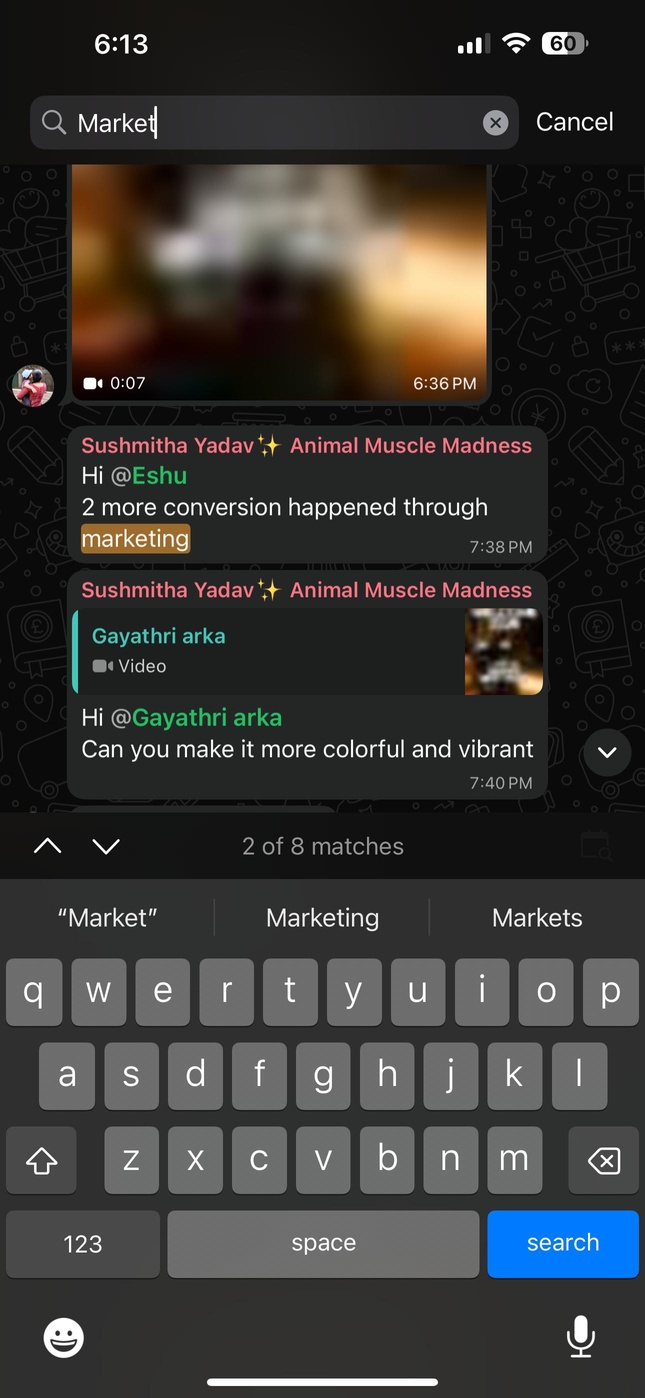645x1398 pixels.
Task: Clear the search text
Action: click(x=495, y=123)
